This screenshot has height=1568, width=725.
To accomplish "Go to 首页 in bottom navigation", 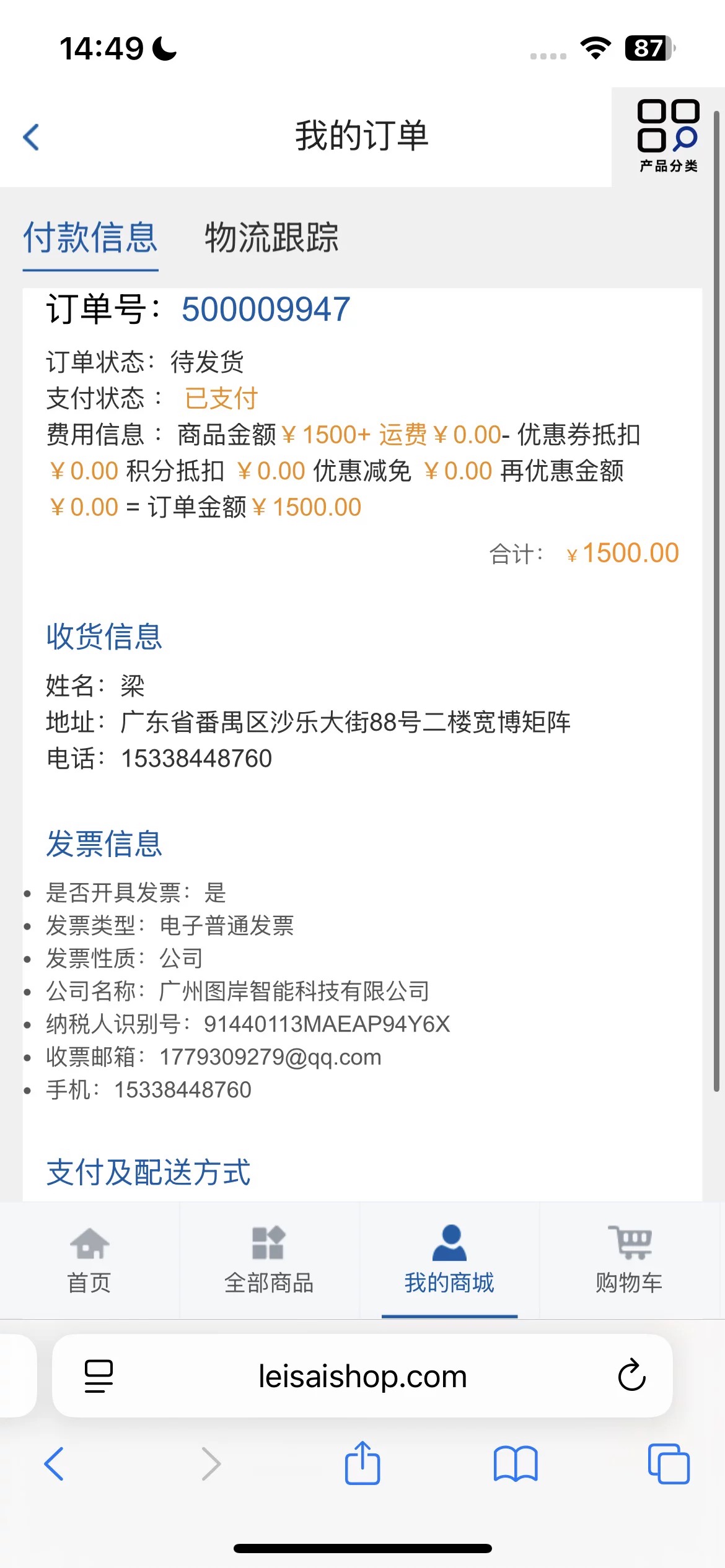I will coord(90,1260).
